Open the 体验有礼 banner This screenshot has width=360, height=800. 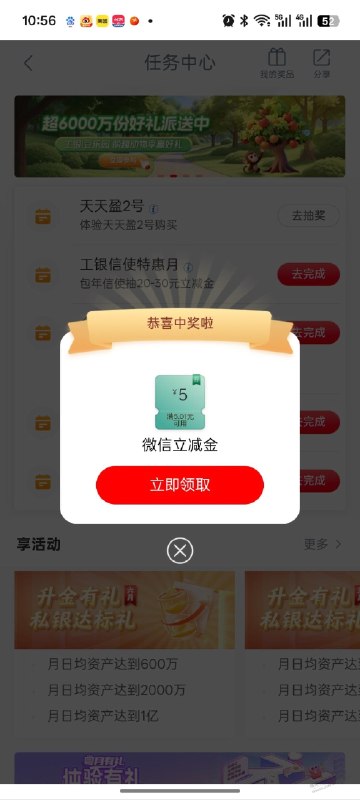click(x=179, y=768)
